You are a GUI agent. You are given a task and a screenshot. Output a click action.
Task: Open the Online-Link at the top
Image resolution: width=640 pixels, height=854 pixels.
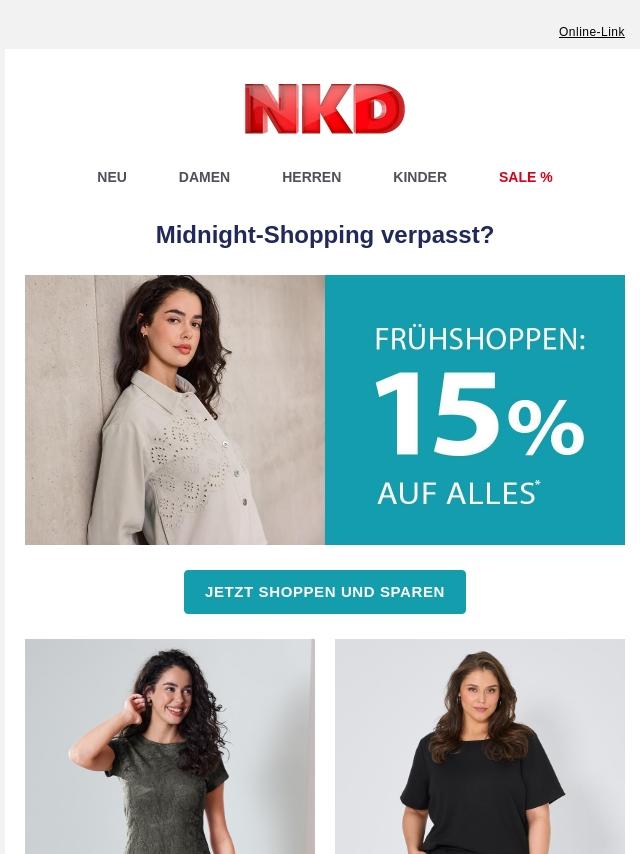click(x=591, y=32)
